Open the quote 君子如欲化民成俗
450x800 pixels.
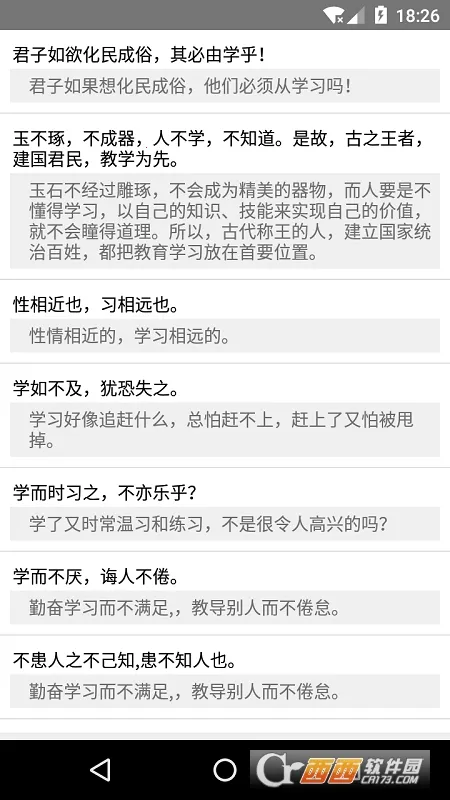point(225,72)
